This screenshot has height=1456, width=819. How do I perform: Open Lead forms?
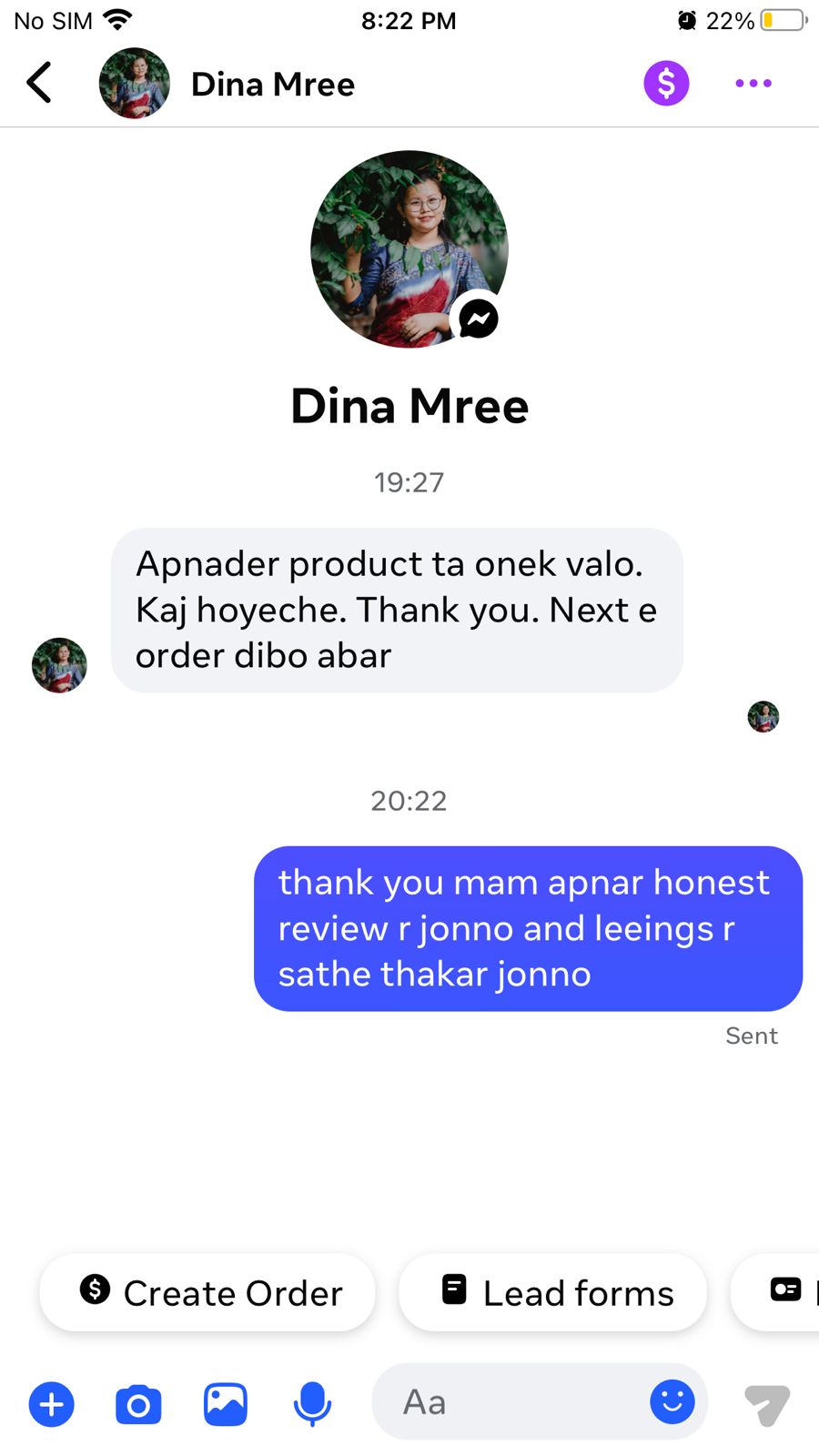[553, 1292]
